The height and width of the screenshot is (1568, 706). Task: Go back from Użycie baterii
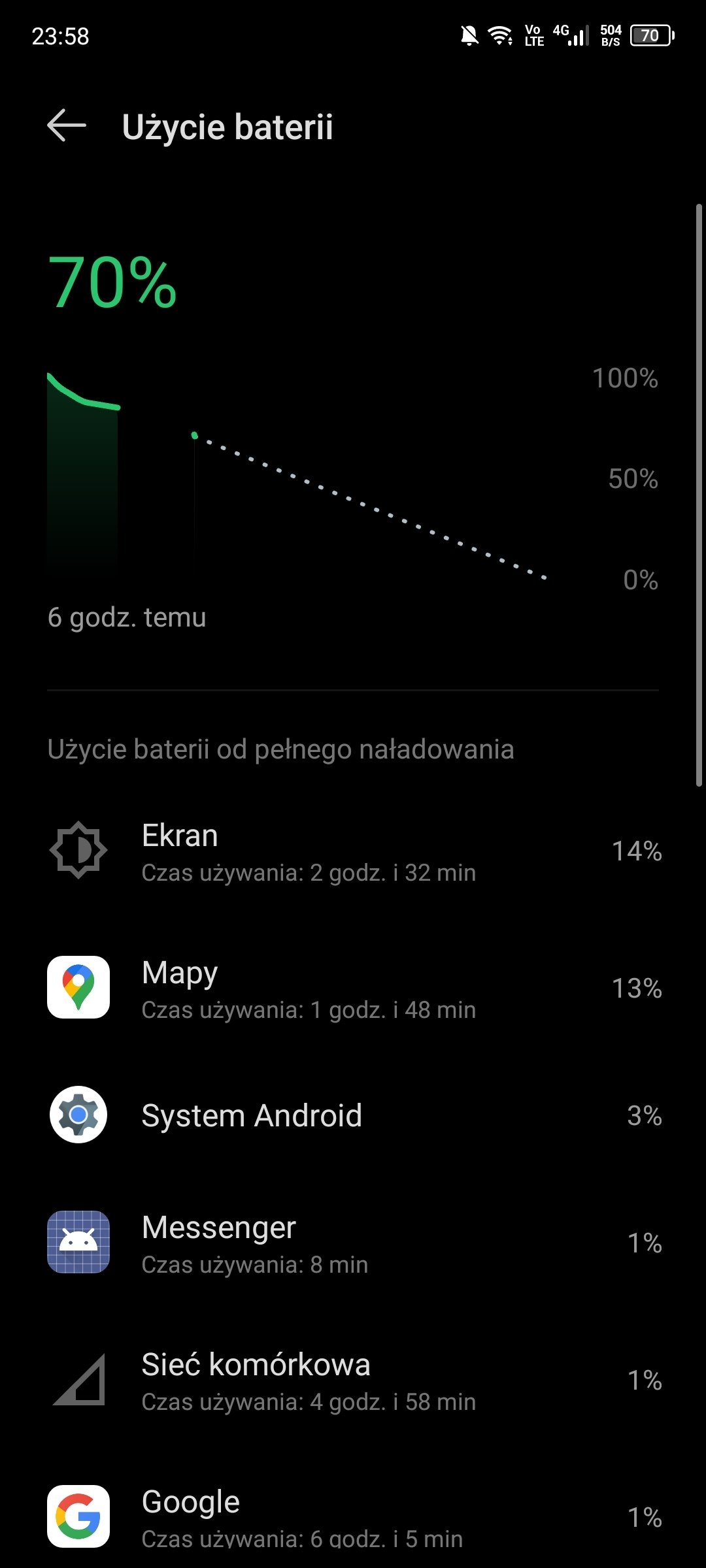point(67,125)
